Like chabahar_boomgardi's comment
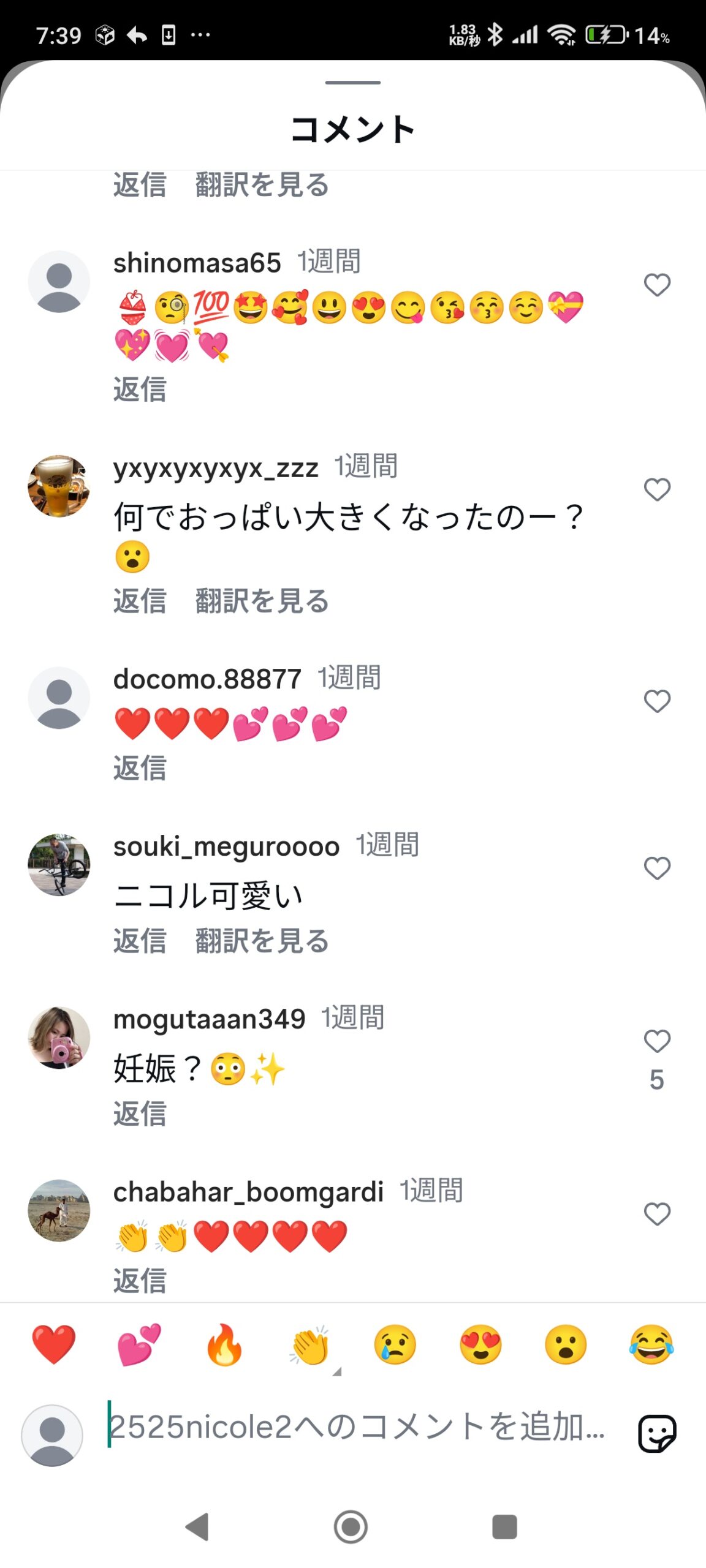Image resolution: width=706 pixels, height=1568 pixels. coord(657,1214)
